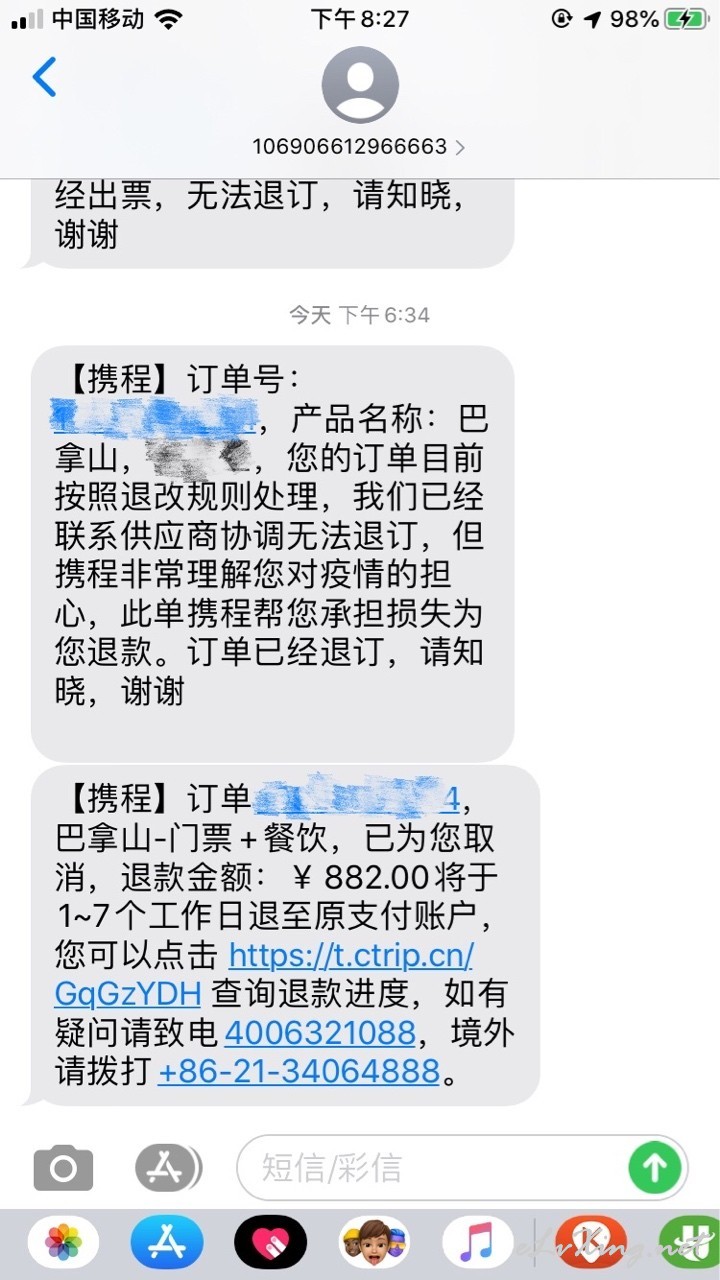The width and height of the screenshot is (720, 1280).
Task: Open Memoji stickers in app strip
Action: point(375,1244)
